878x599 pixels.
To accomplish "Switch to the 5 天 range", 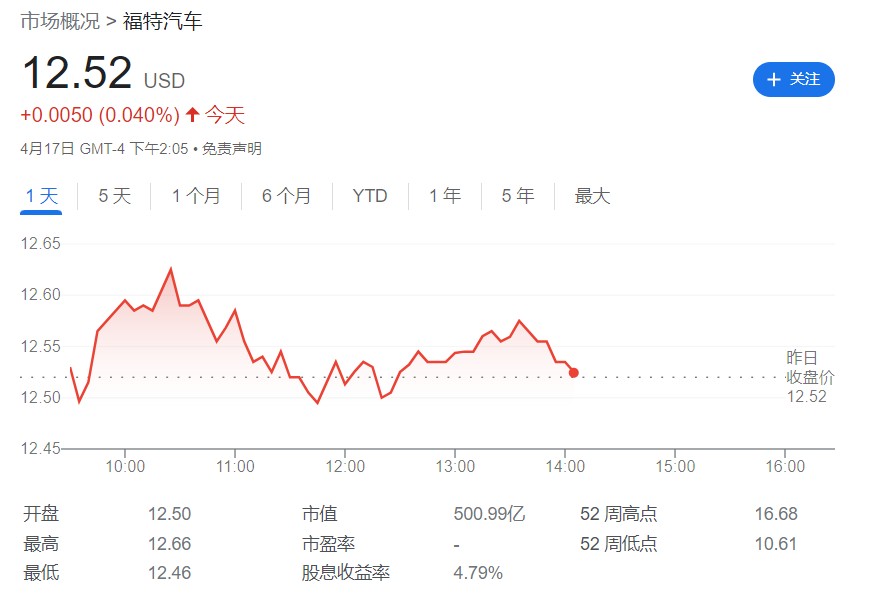I will coord(114,196).
